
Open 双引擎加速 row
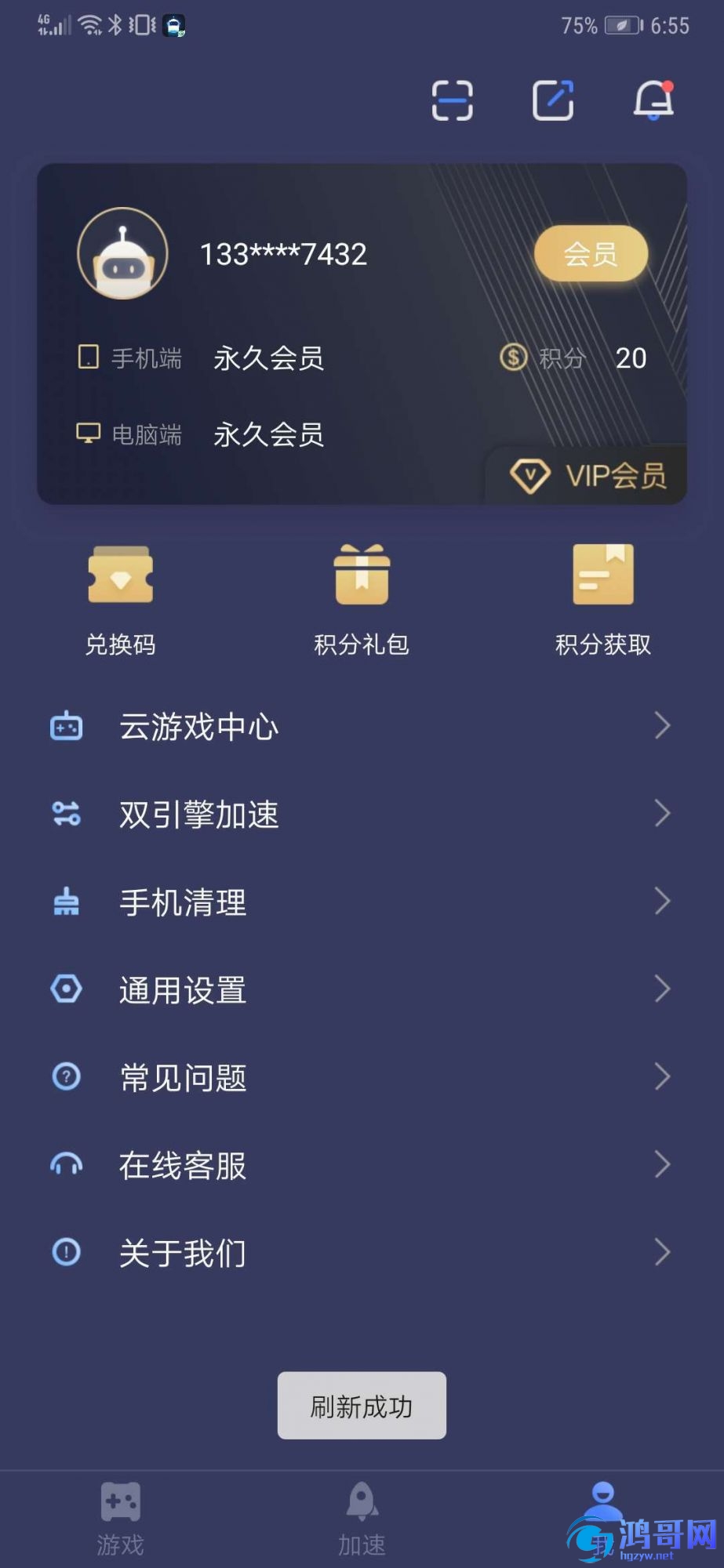[362, 815]
